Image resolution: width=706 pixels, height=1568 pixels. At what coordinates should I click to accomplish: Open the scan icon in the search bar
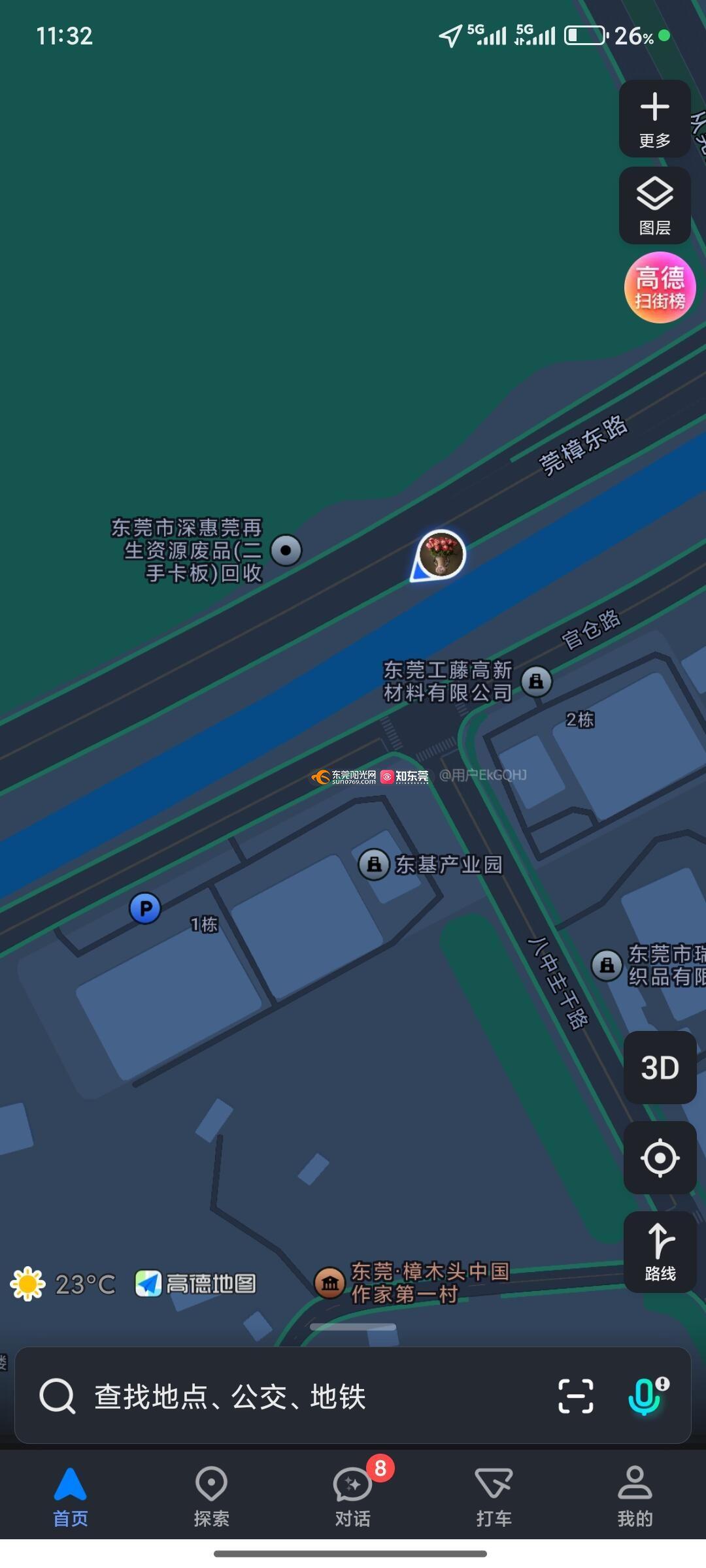[576, 1396]
